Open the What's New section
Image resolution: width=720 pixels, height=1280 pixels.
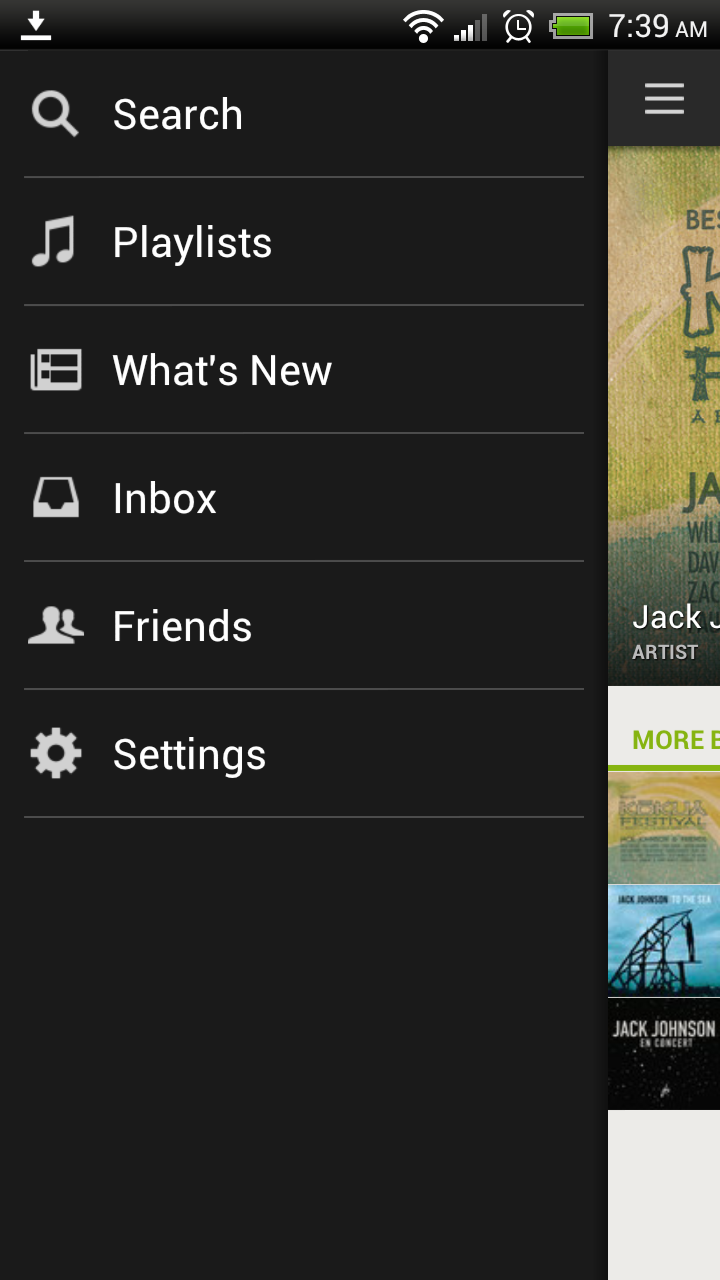222,370
